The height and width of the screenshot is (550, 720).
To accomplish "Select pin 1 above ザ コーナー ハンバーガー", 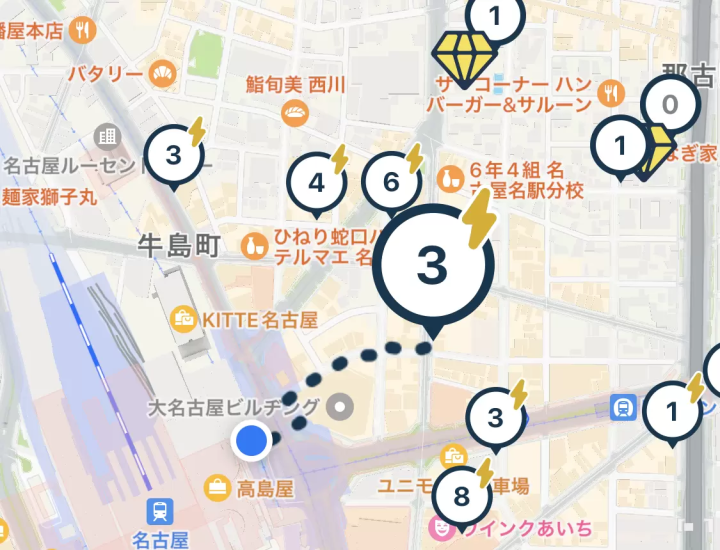I will coord(496,17).
